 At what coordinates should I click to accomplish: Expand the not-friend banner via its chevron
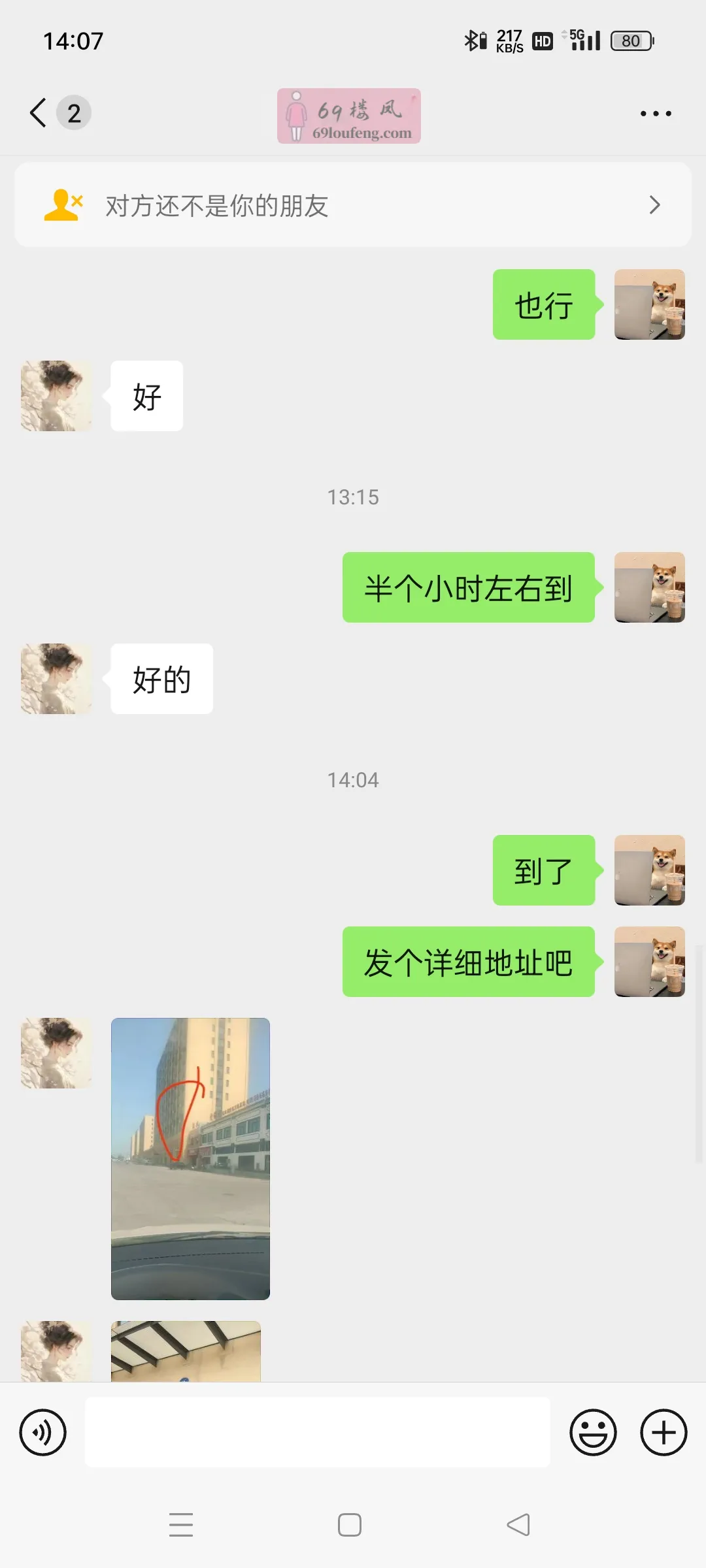(x=654, y=204)
